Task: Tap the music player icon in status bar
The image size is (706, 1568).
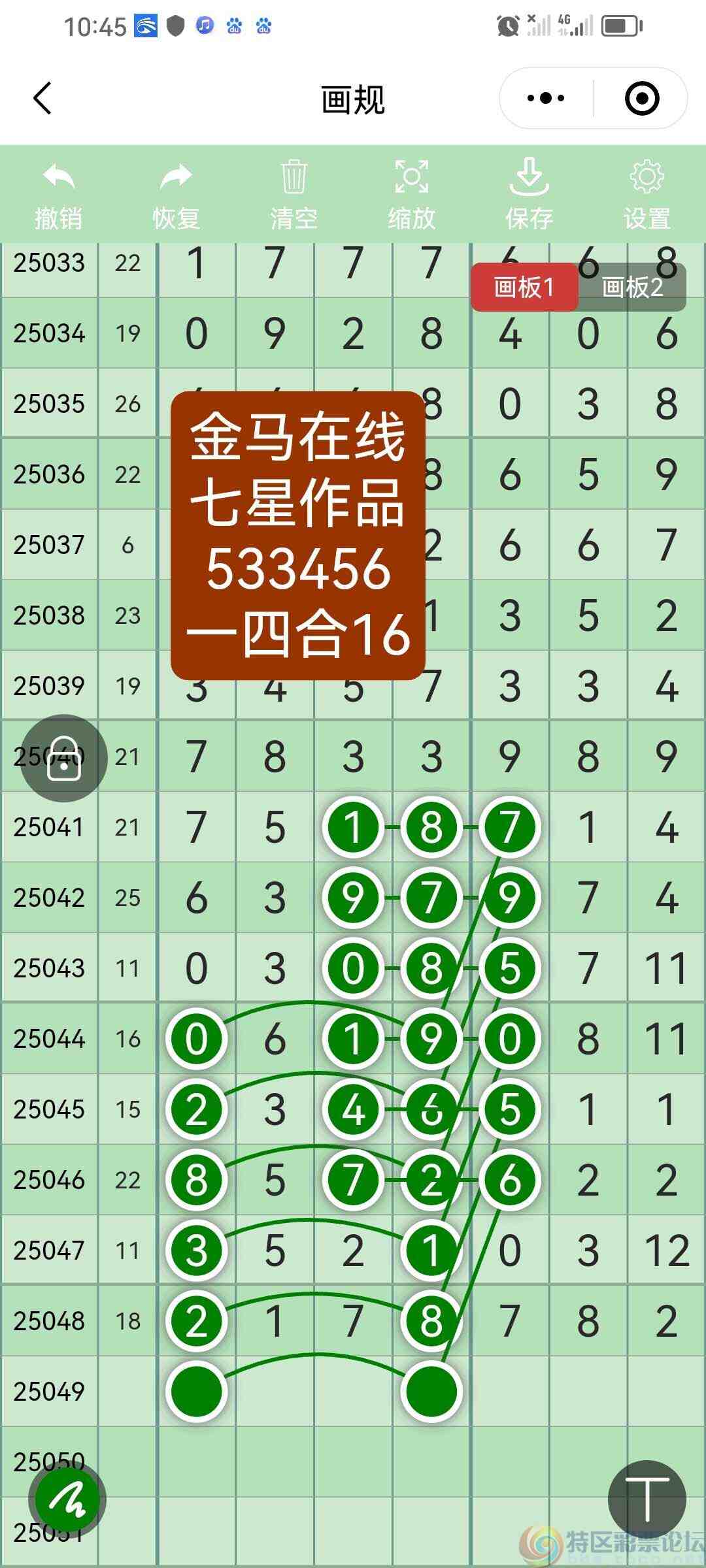Action: [204, 26]
